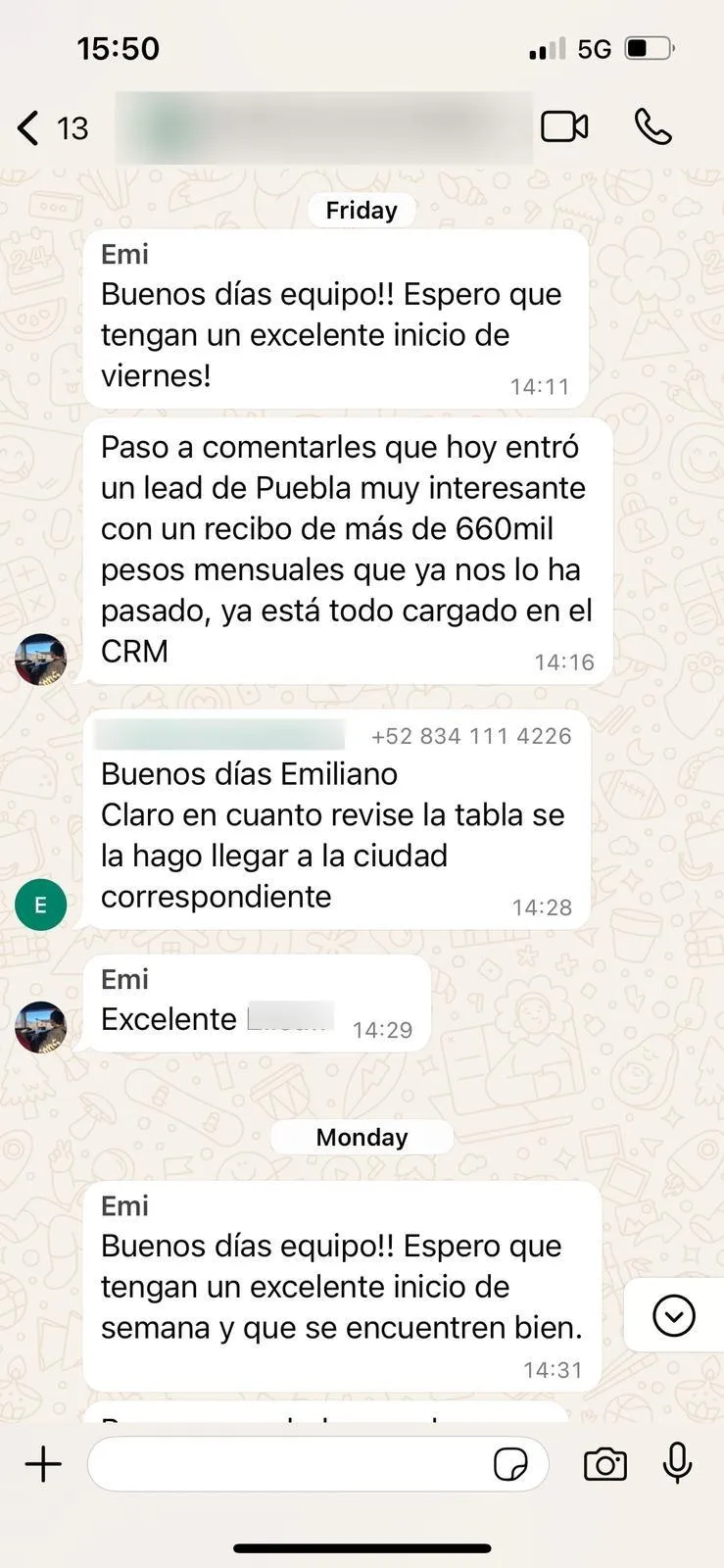
Task: Jump to the latest messages with the down arrow
Action: 673,1315
